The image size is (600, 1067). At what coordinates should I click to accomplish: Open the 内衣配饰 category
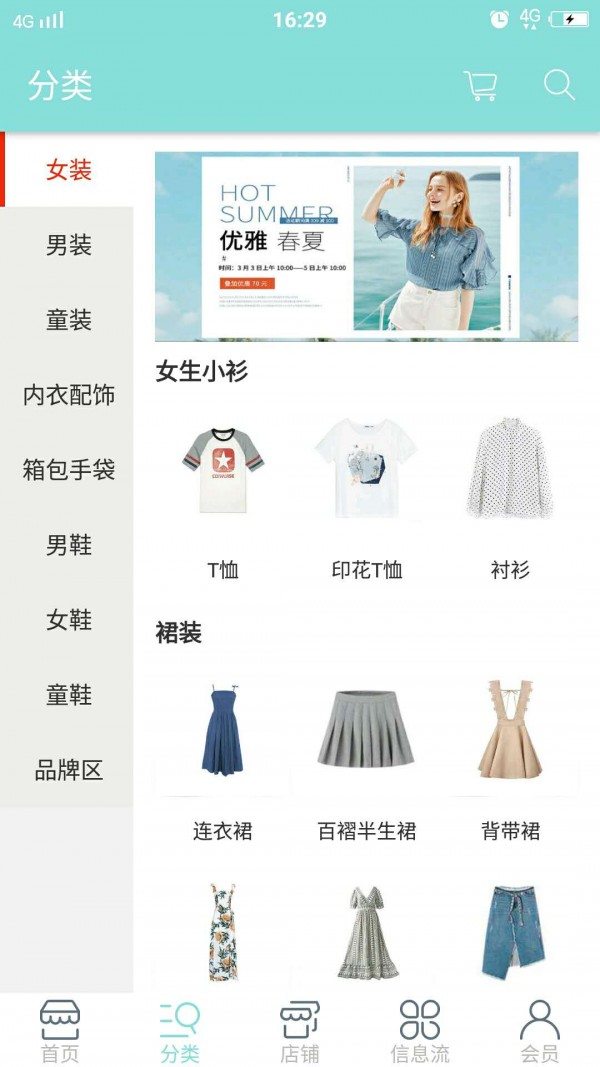68,395
